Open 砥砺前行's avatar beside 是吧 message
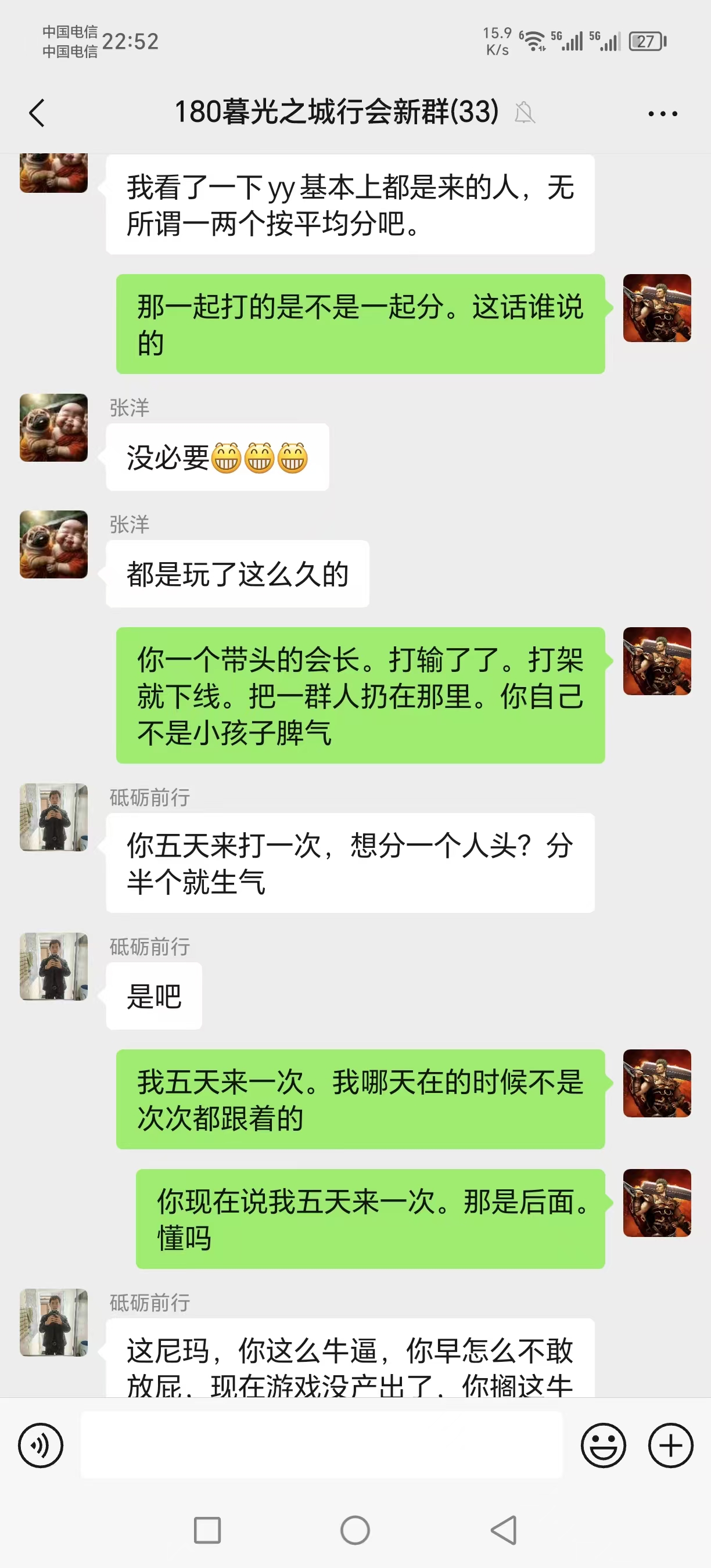This screenshot has height=1568, width=711. 53,966
